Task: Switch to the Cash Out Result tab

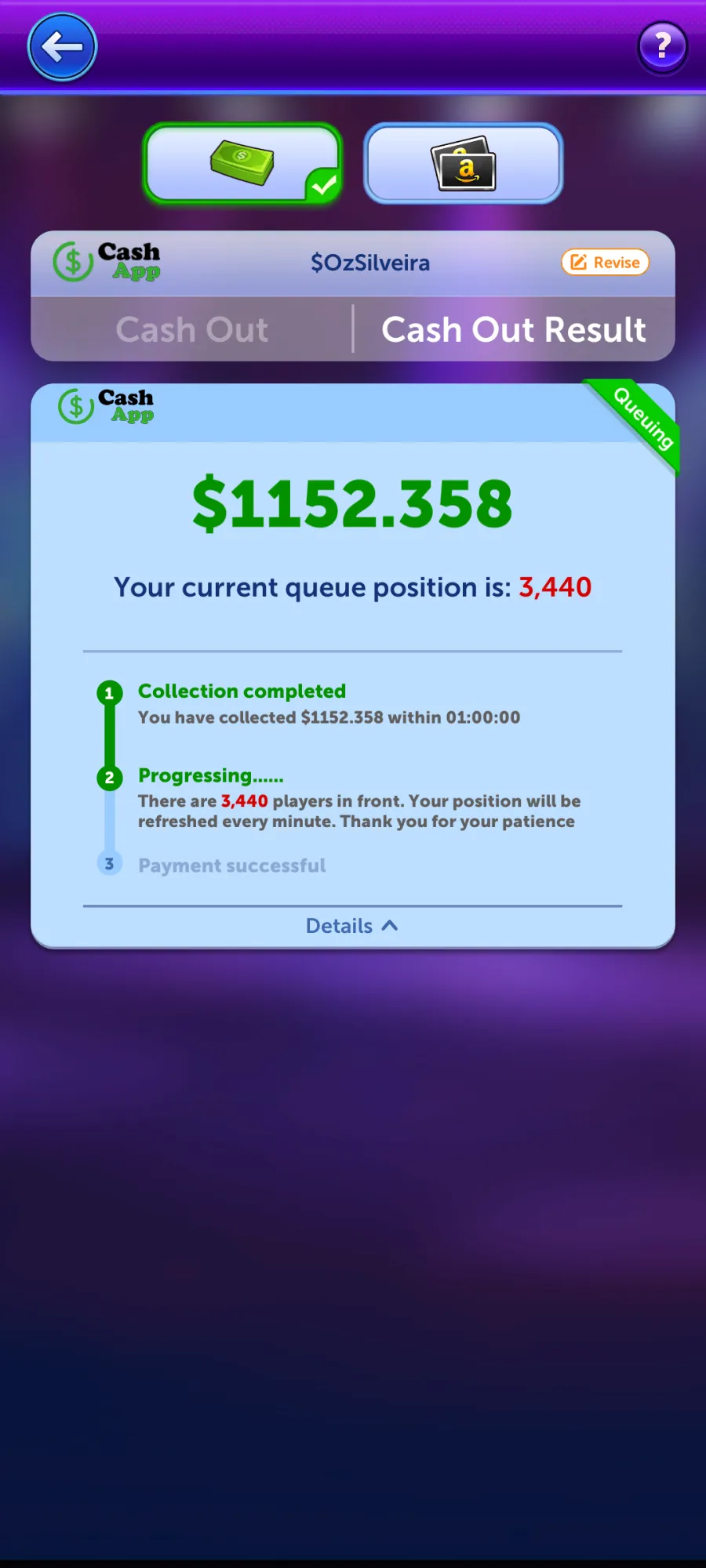Action: 514,329
